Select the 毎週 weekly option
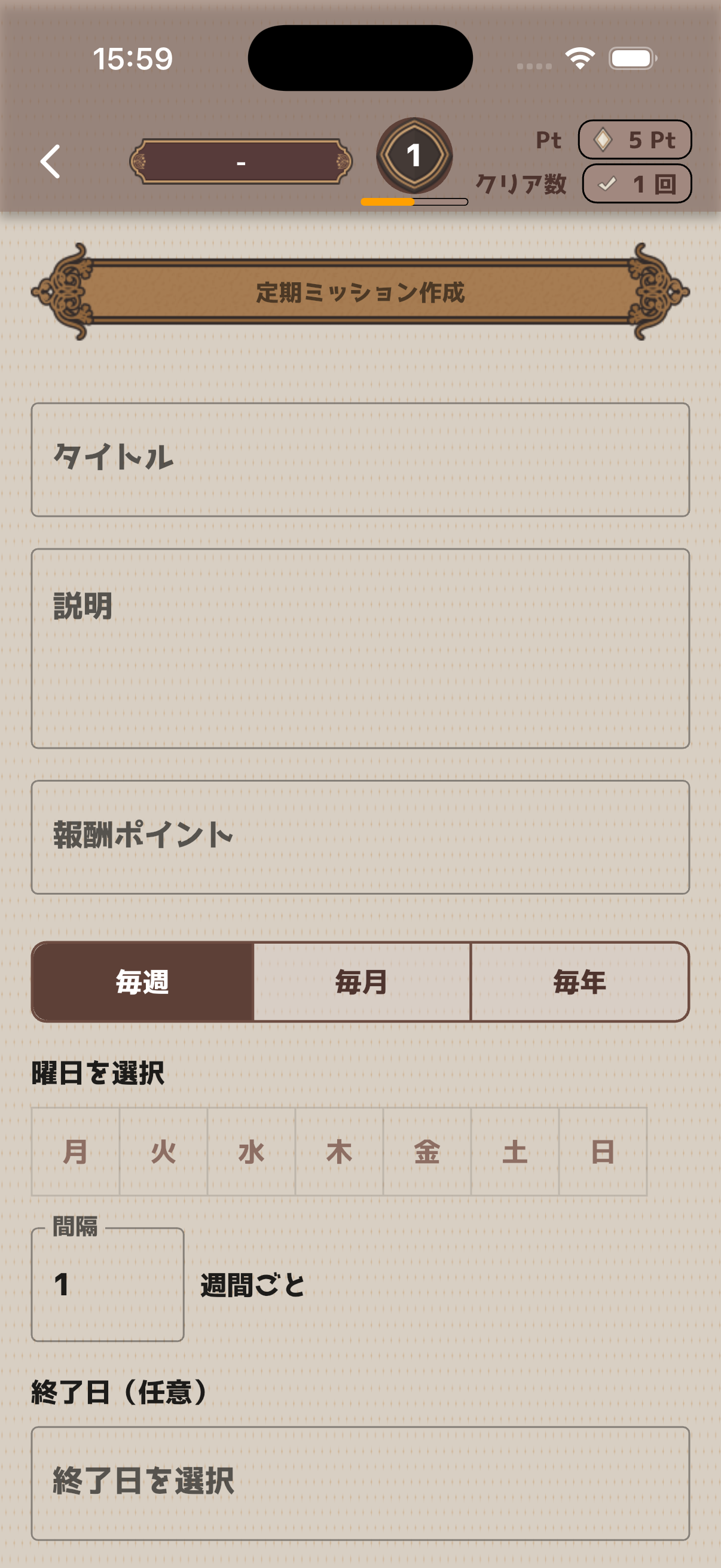The width and height of the screenshot is (721, 1568). [142, 981]
